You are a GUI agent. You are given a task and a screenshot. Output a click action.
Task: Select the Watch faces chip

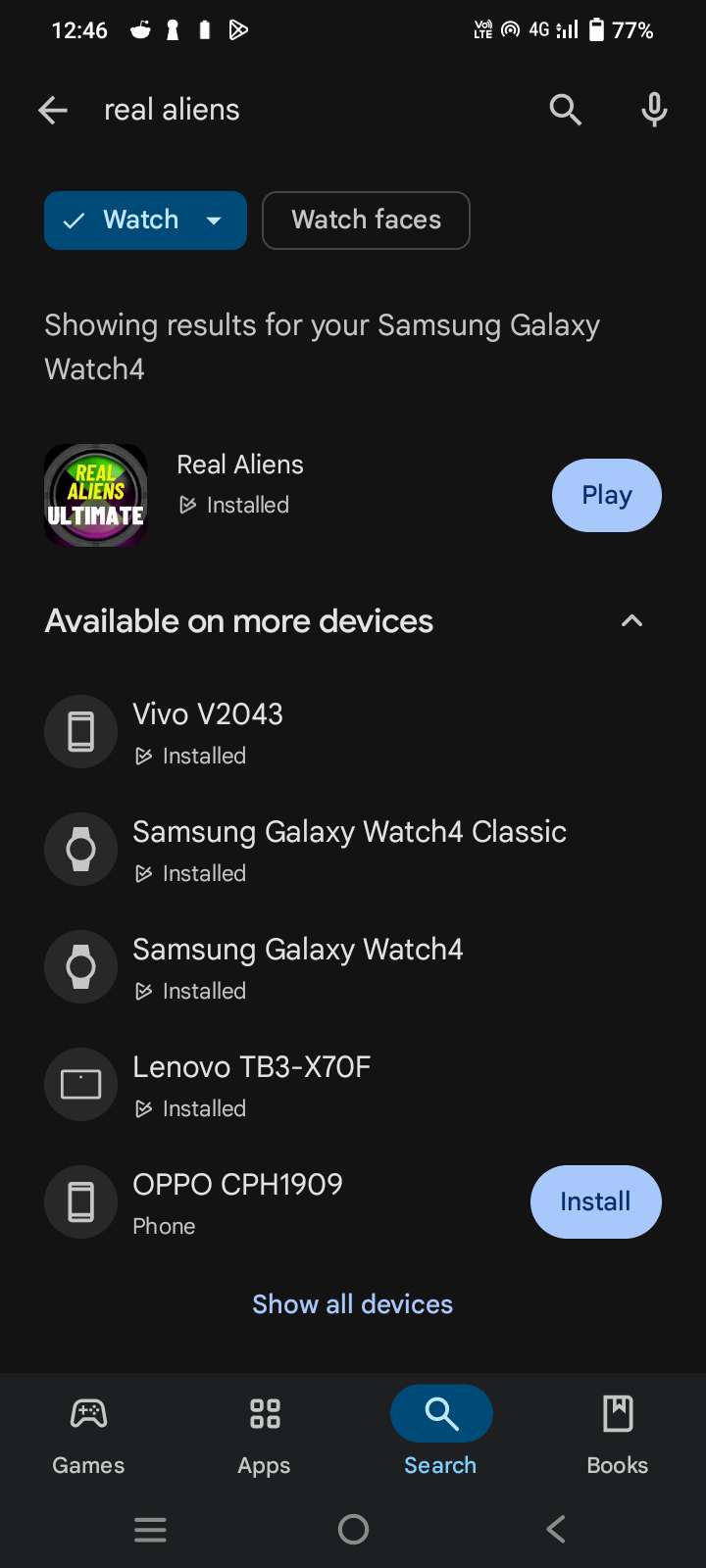coord(366,220)
